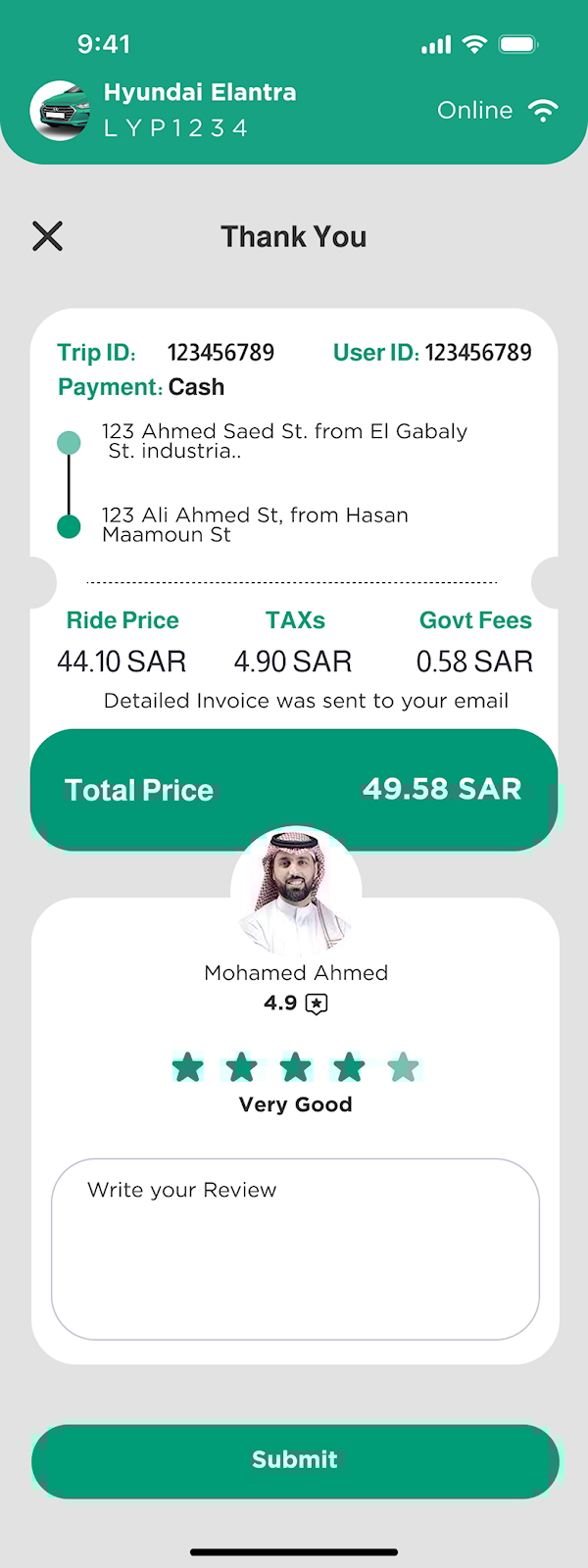Select the third rating star

pyautogui.click(x=296, y=1067)
